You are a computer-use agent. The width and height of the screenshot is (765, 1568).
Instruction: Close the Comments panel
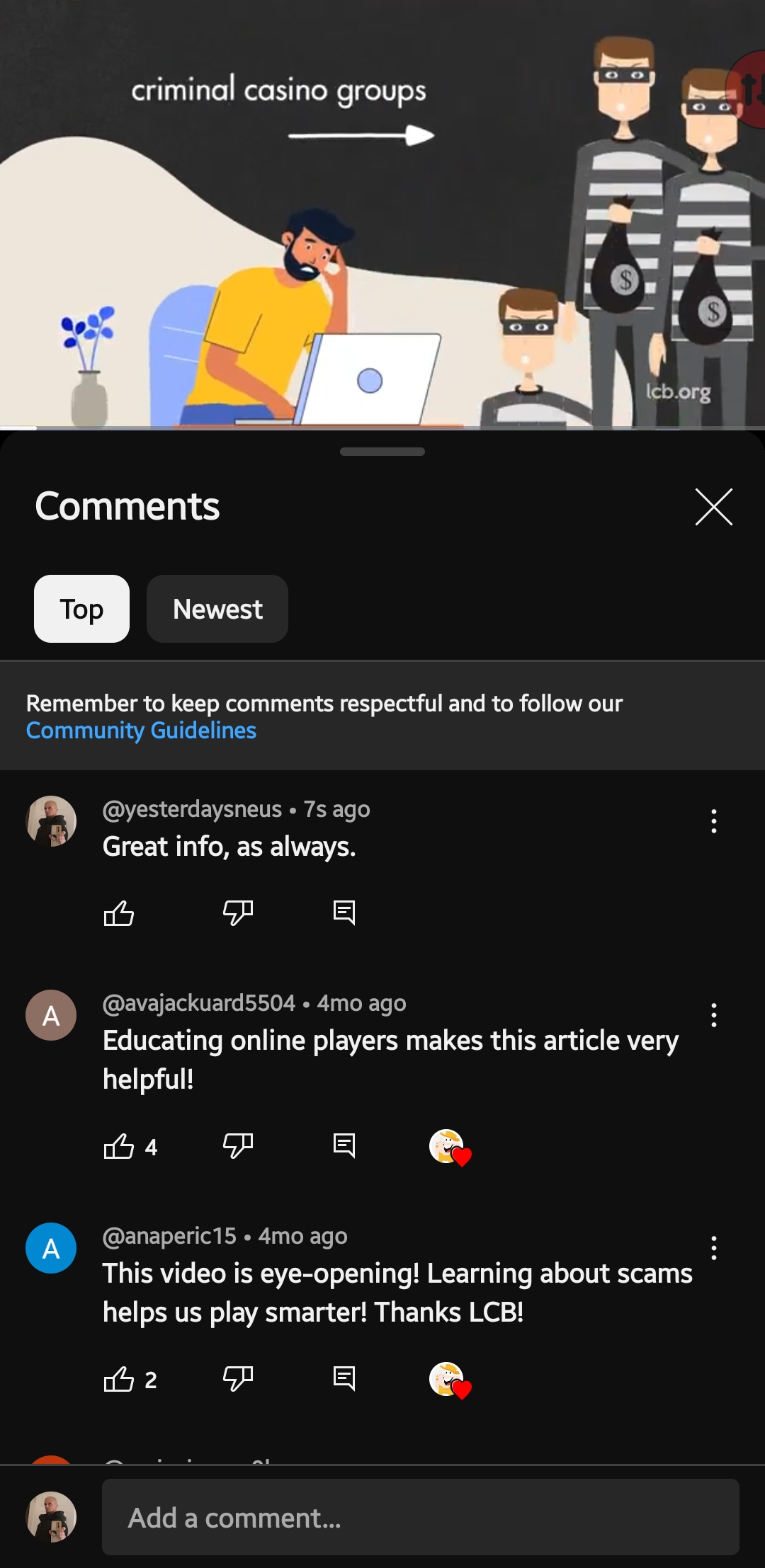tap(713, 507)
